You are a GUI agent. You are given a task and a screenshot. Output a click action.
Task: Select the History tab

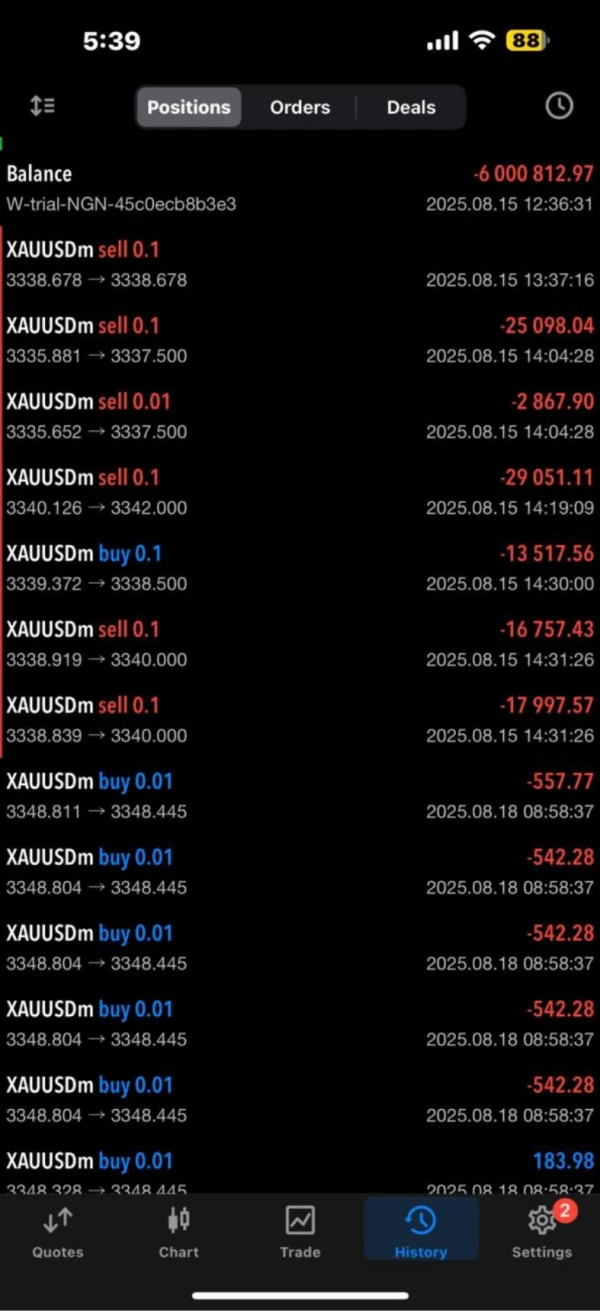(421, 1231)
